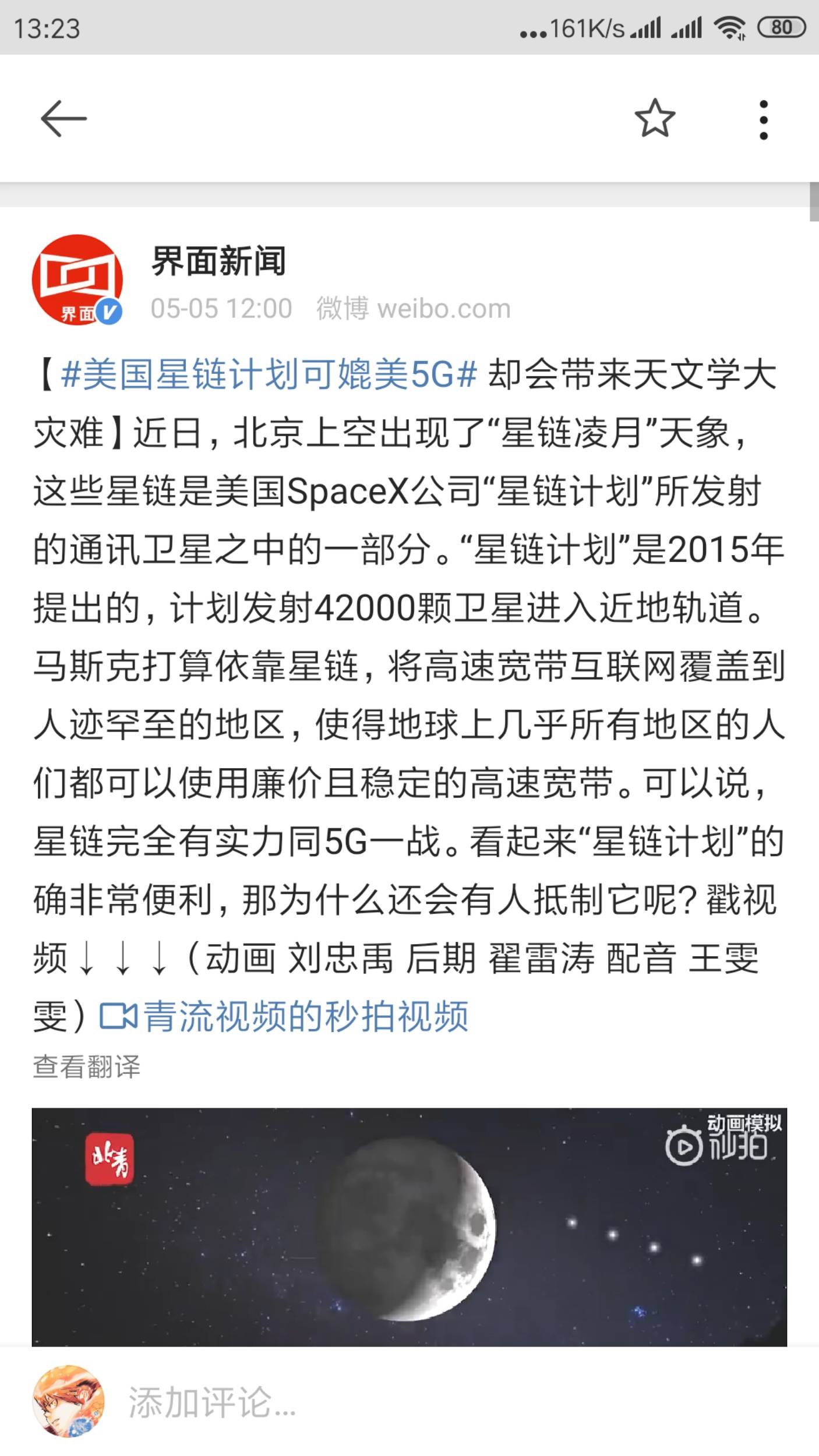The width and height of the screenshot is (819, 1456).
Task: Go back using the arrow icon
Action: point(63,119)
